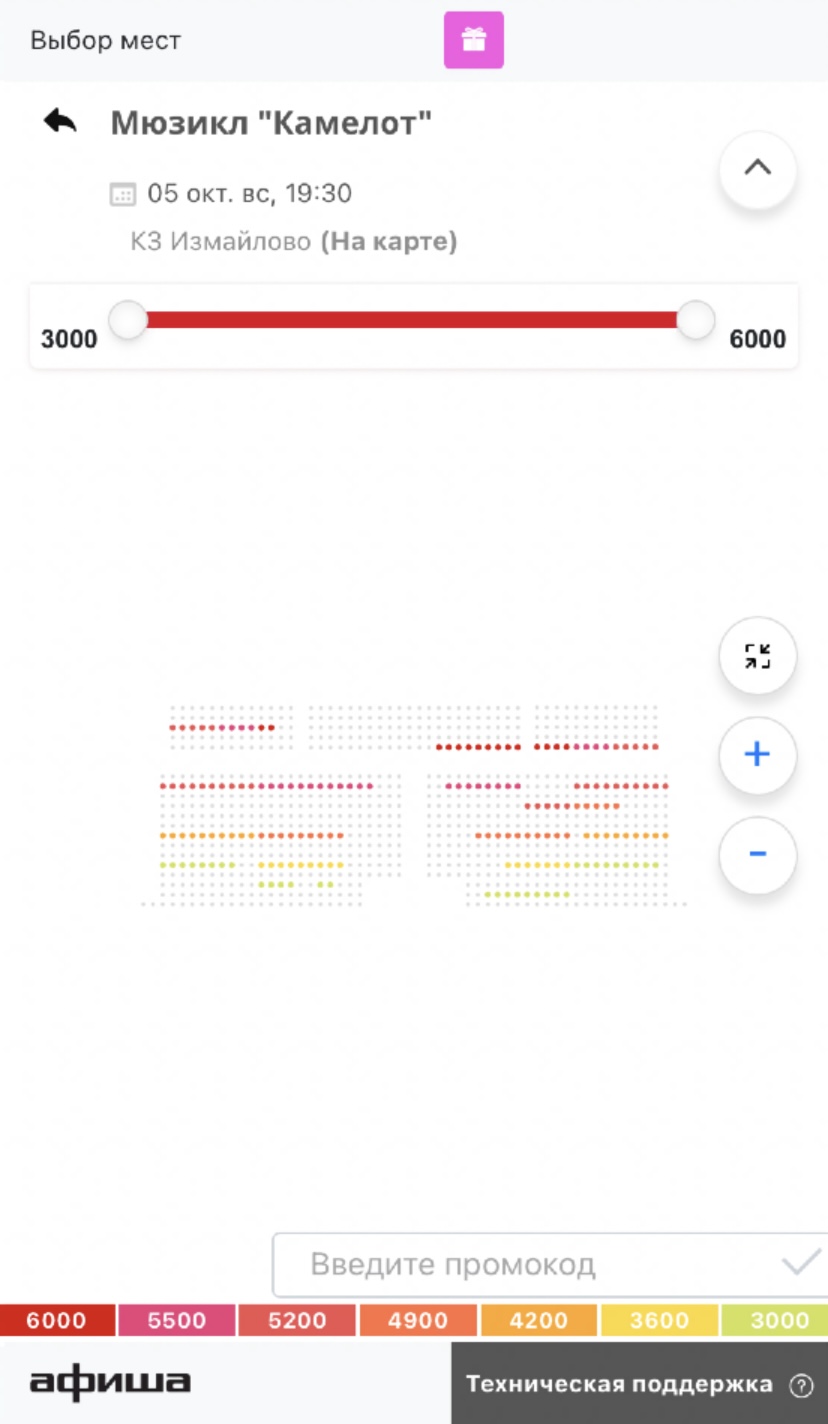828x1424 pixels.
Task: Filter seats by the 3600 price
Action: (659, 1320)
